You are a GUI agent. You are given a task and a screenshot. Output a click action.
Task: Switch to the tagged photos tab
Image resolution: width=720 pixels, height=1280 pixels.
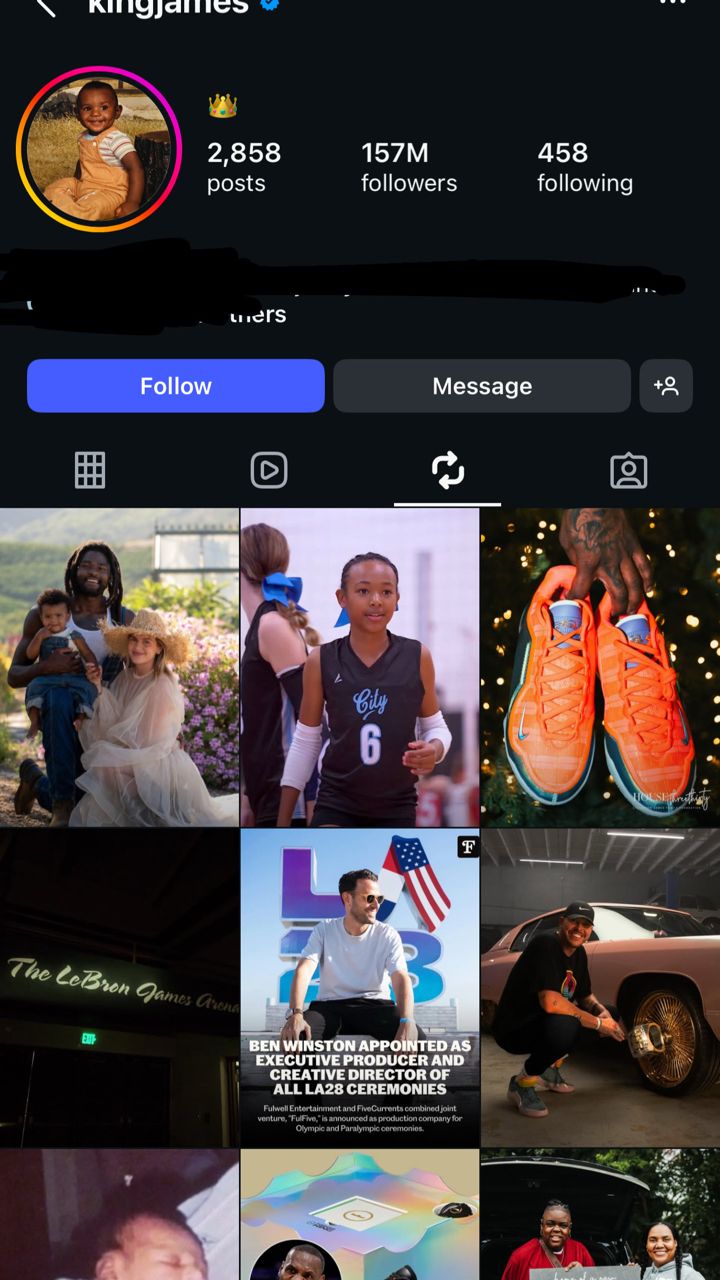[x=628, y=470]
